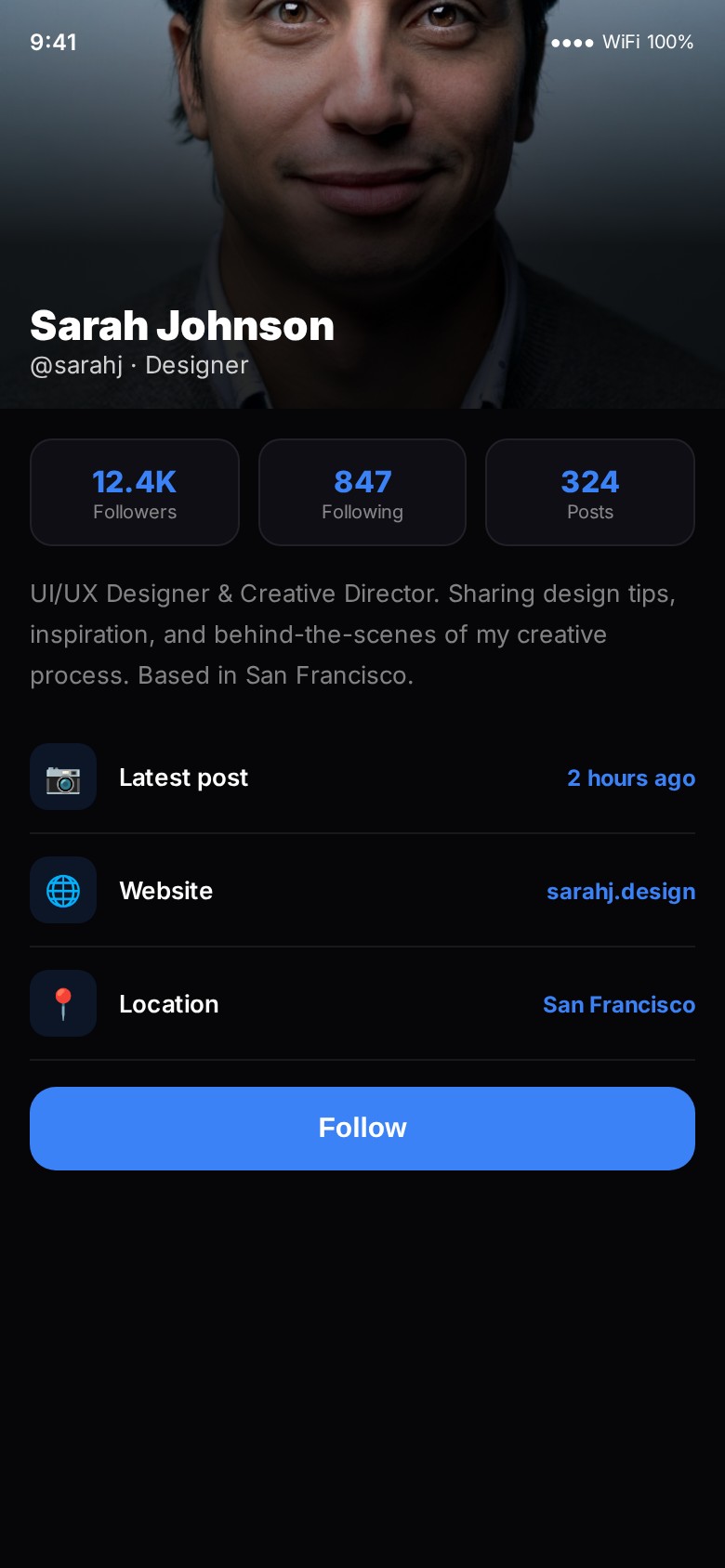Image resolution: width=725 pixels, height=1568 pixels.
Task: Open the Latest post row
Action: 362,777
